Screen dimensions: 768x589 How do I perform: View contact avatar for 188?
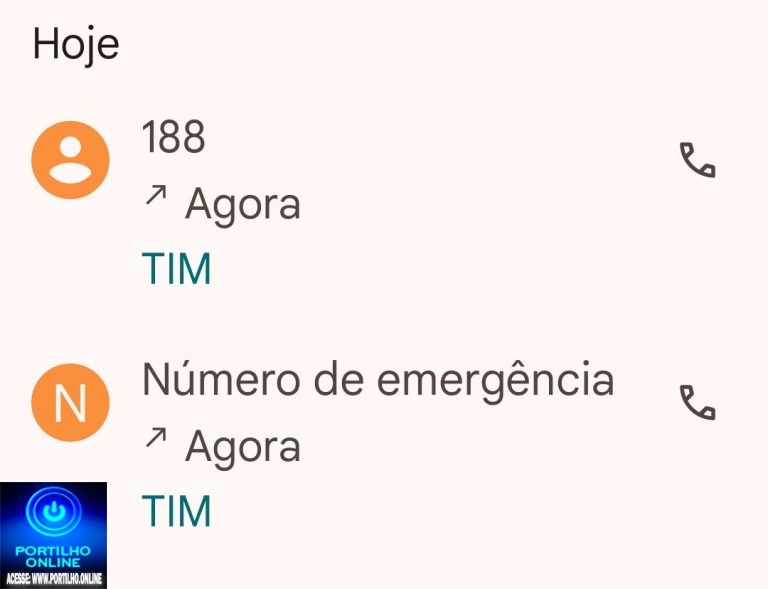[70, 160]
